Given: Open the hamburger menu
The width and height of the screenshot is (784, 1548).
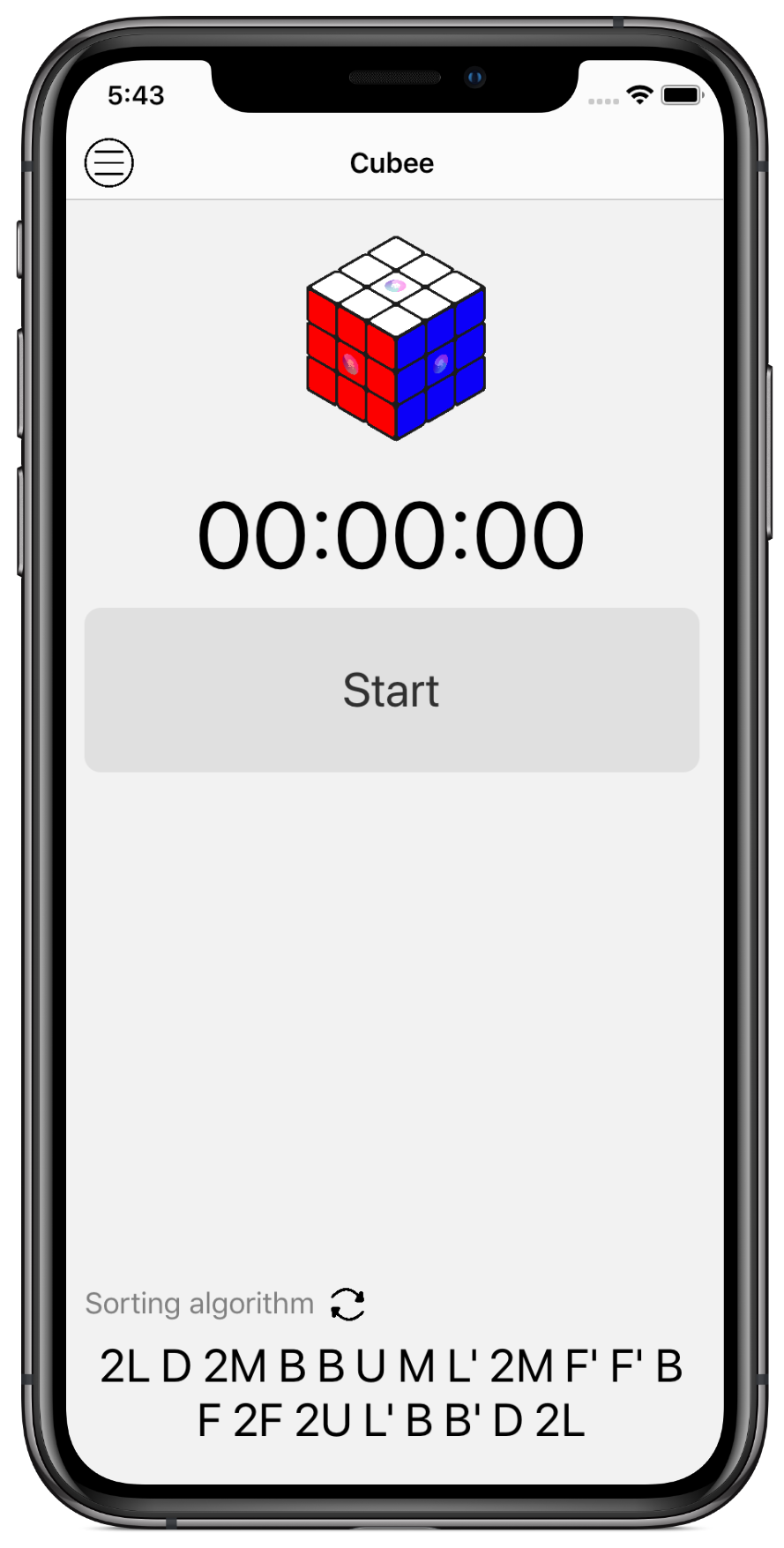Looking at the screenshot, I should (x=108, y=163).
